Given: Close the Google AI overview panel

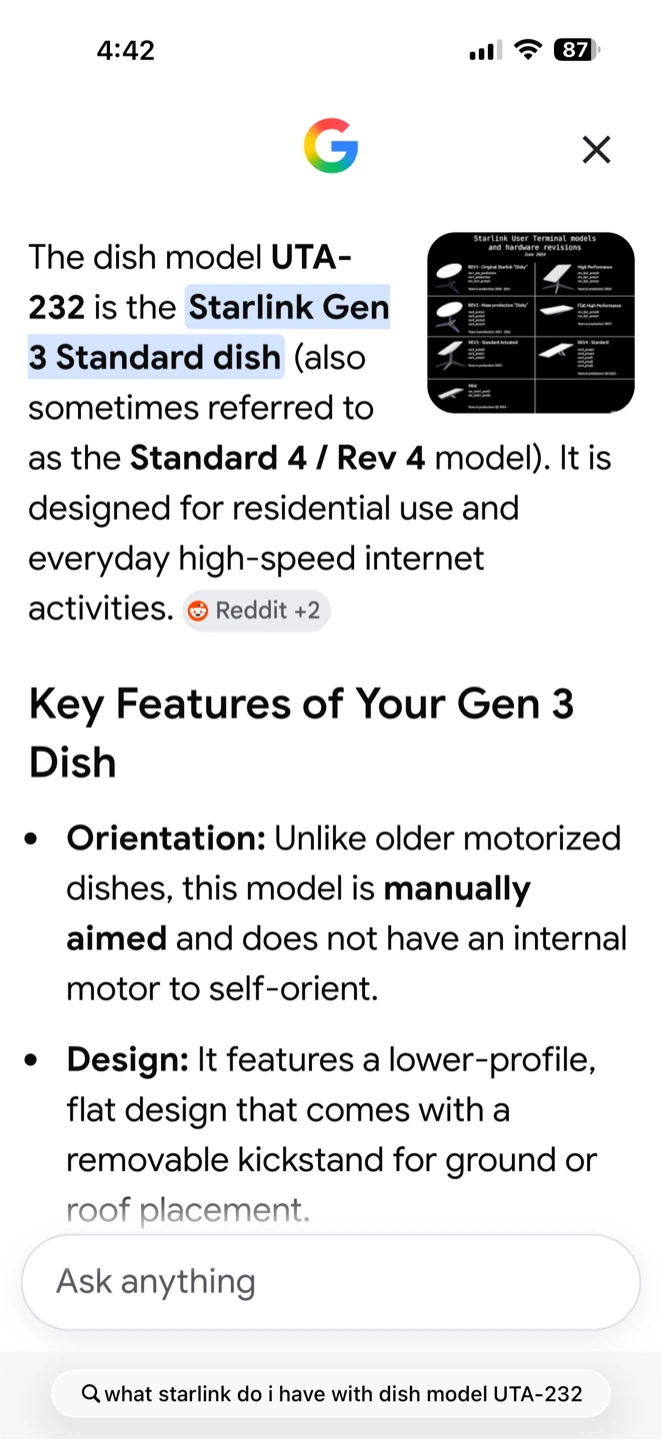Looking at the screenshot, I should 596,150.
